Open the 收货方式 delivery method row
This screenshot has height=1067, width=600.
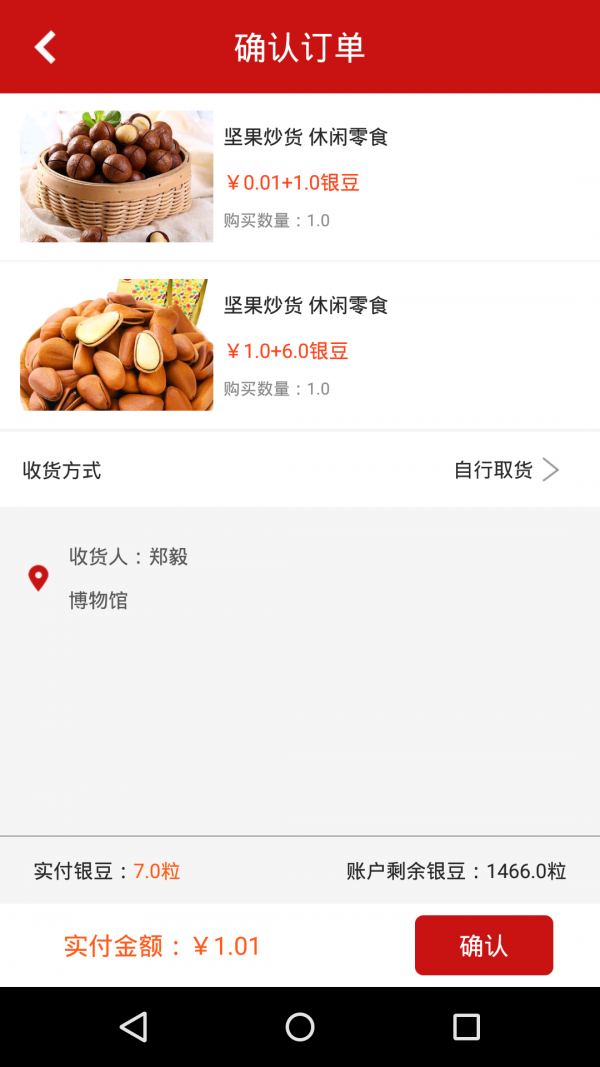[x=300, y=470]
